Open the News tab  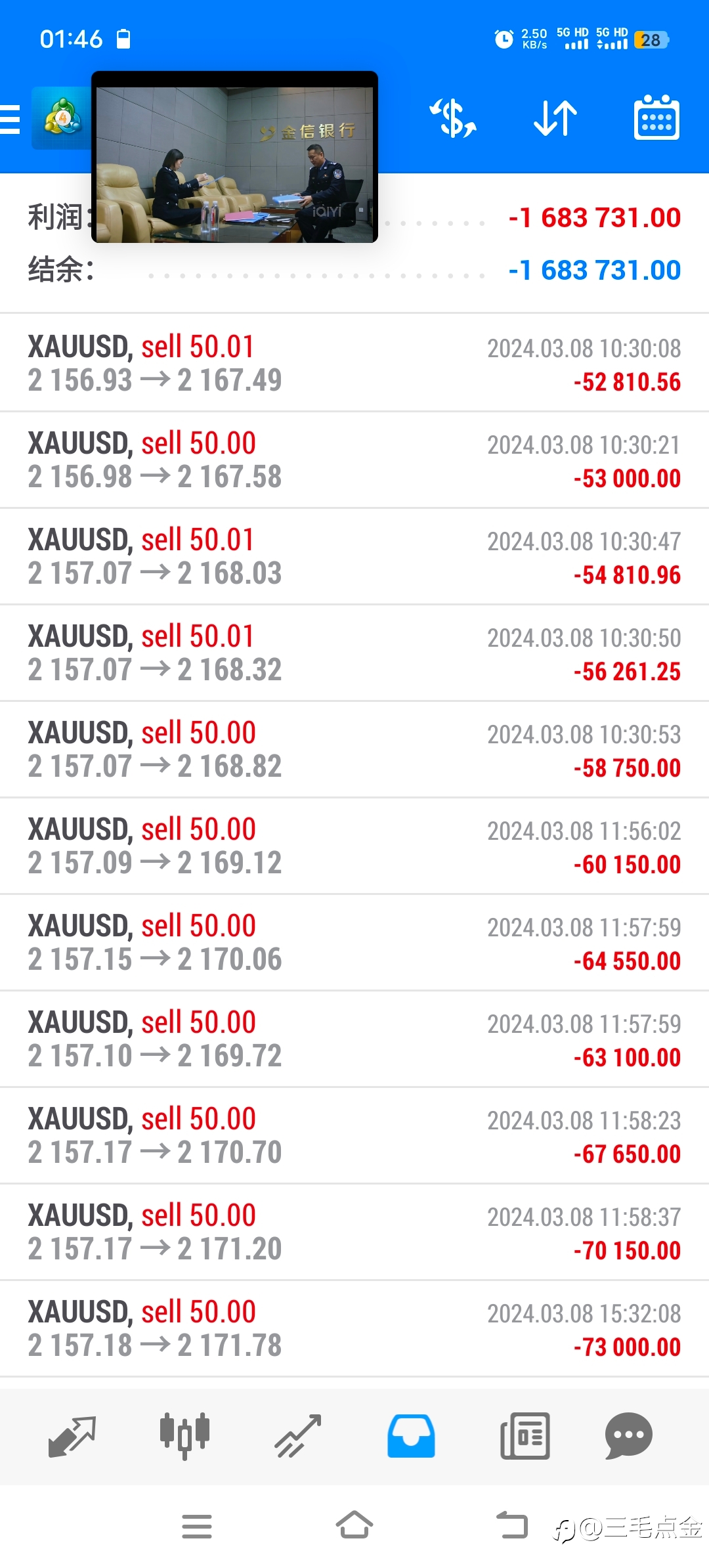click(x=525, y=1436)
